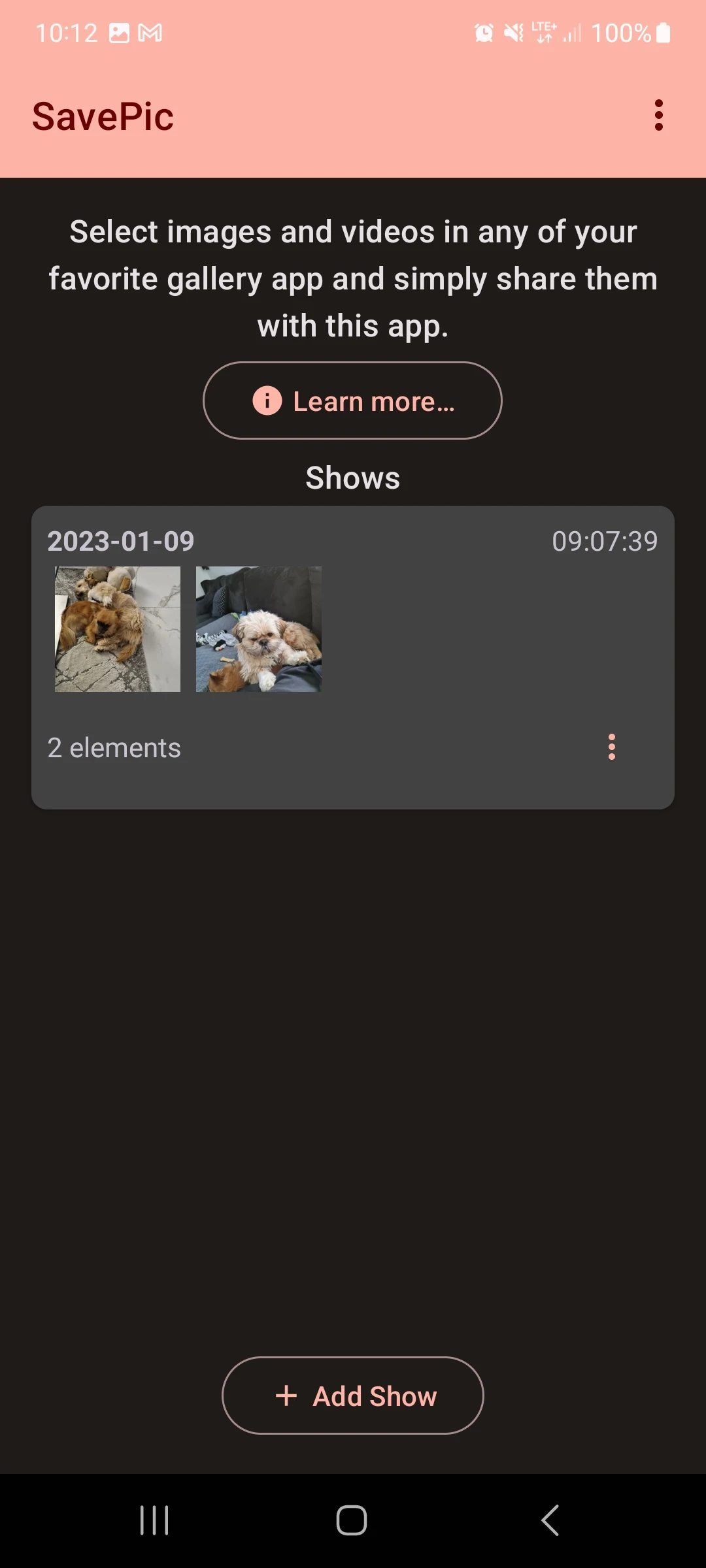Open recent apps from the navigation bar
This screenshot has height=1568, width=706.
tap(155, 1520)
